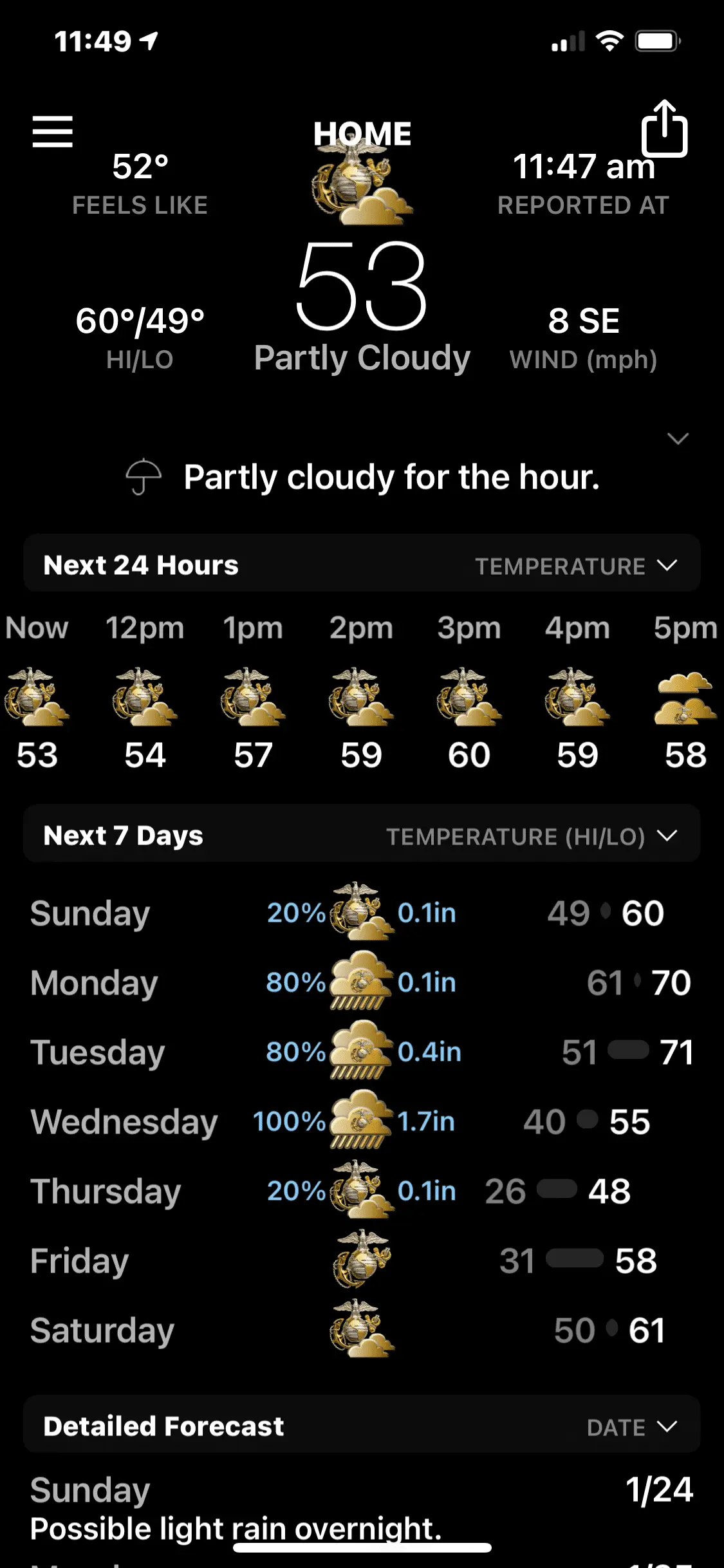Share the current weather report
Screen dimensions: 724x1568
tap(664, 129)
